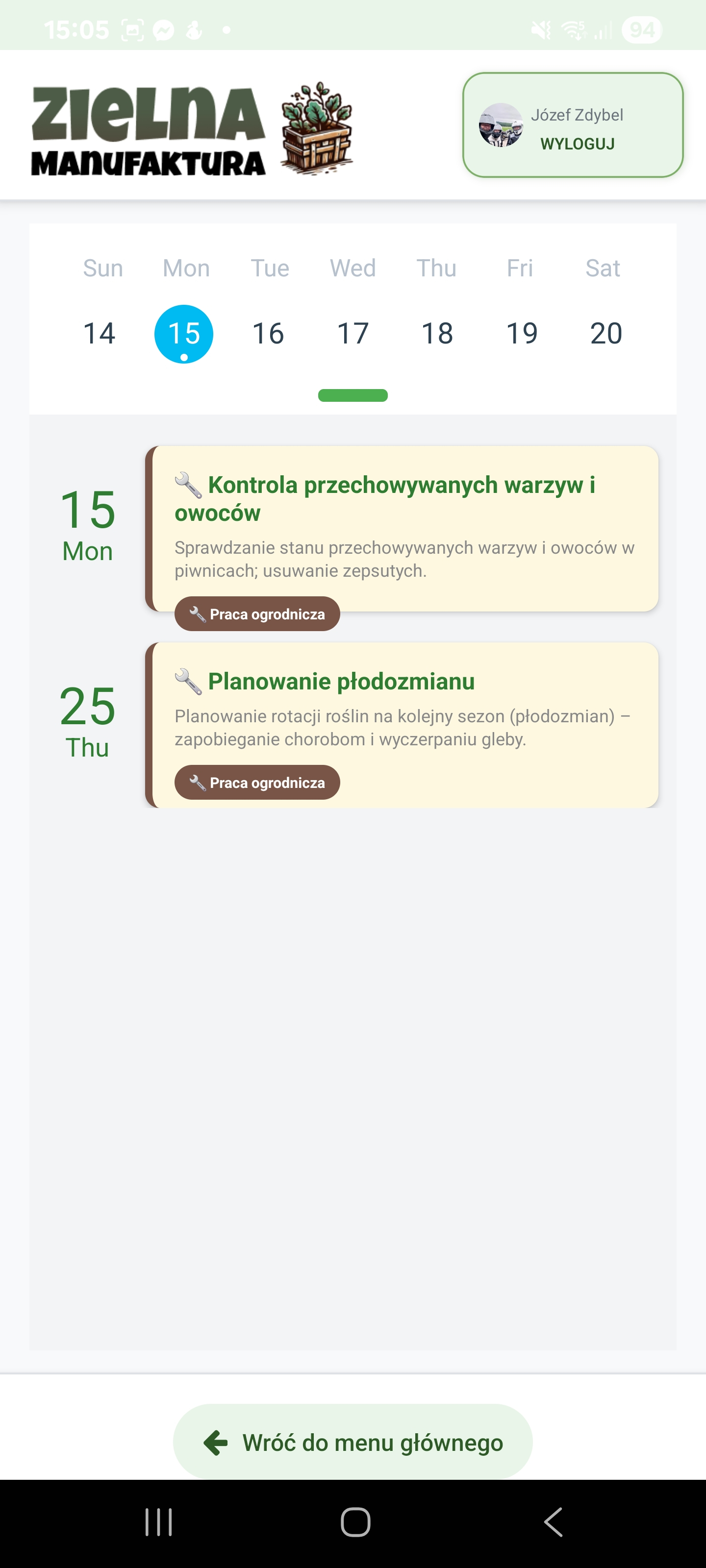706x1568 pixels.
Task: Expand the calendar using the green handle
Action: (x=353, y=395)
